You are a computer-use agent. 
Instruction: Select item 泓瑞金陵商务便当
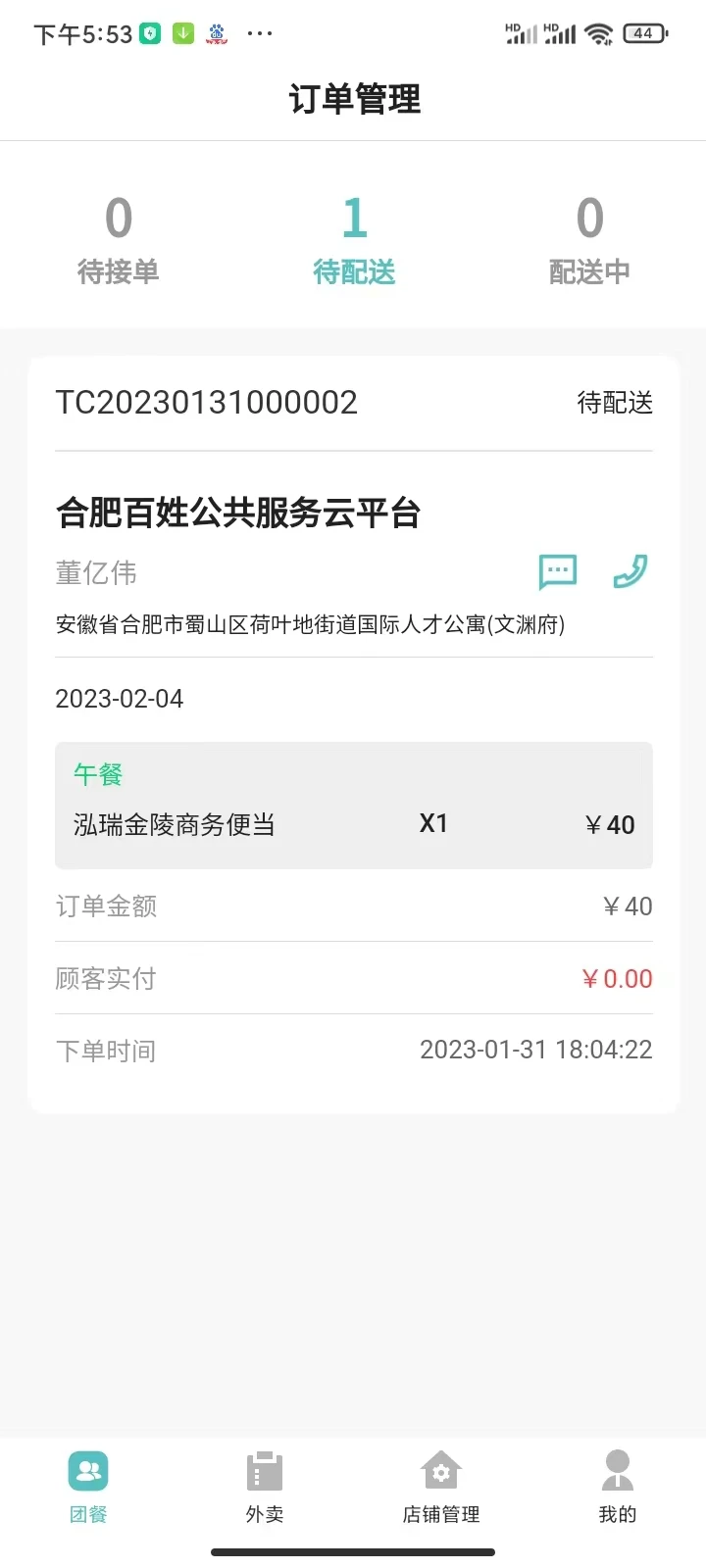tap(174, 824)
